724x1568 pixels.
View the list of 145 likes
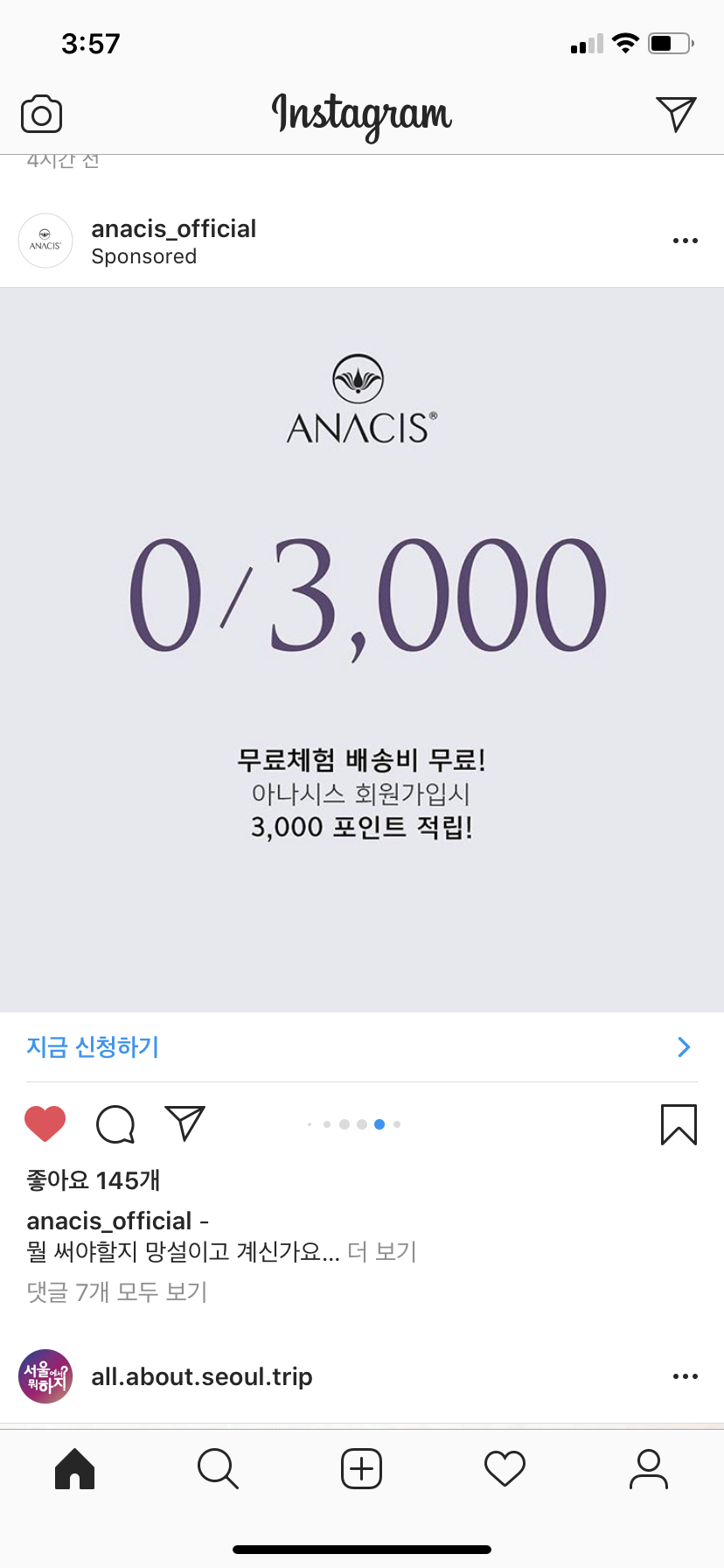(x=94, y=1180)
